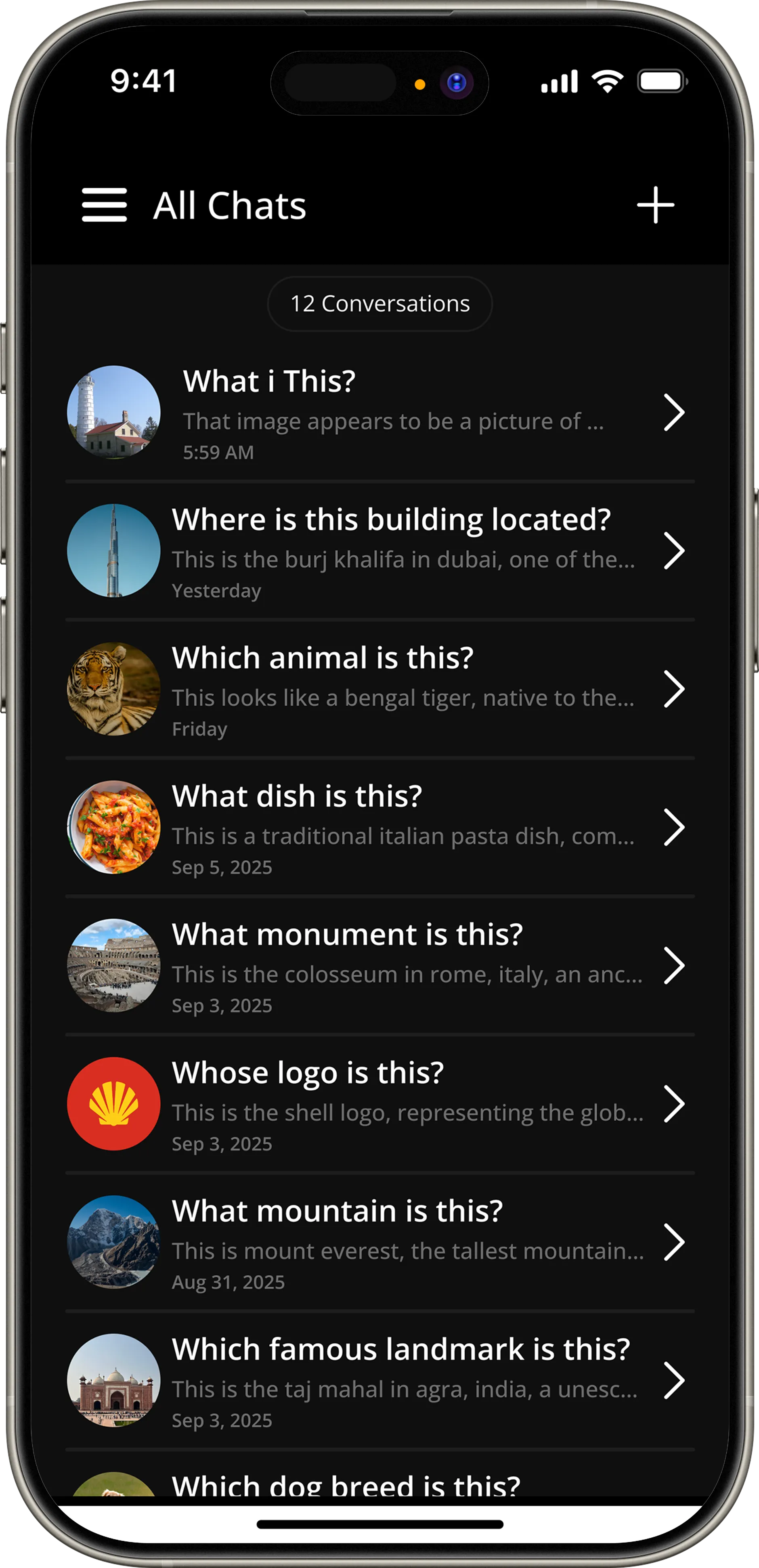Start a new chat with plus icon
The height and width of the screenshot is (1568, 759).
click(x=656, y=205)
